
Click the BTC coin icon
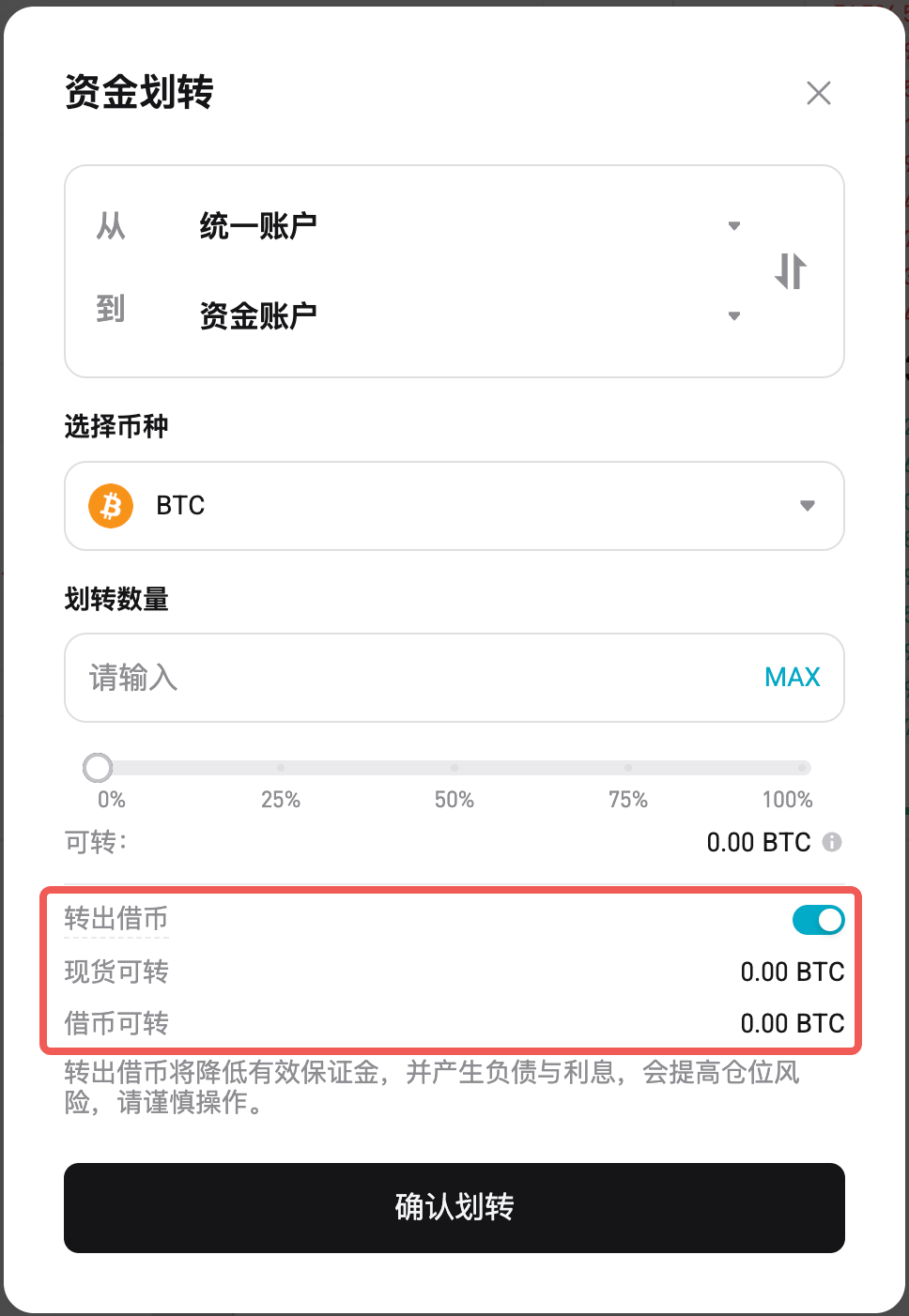coord(110,506)
